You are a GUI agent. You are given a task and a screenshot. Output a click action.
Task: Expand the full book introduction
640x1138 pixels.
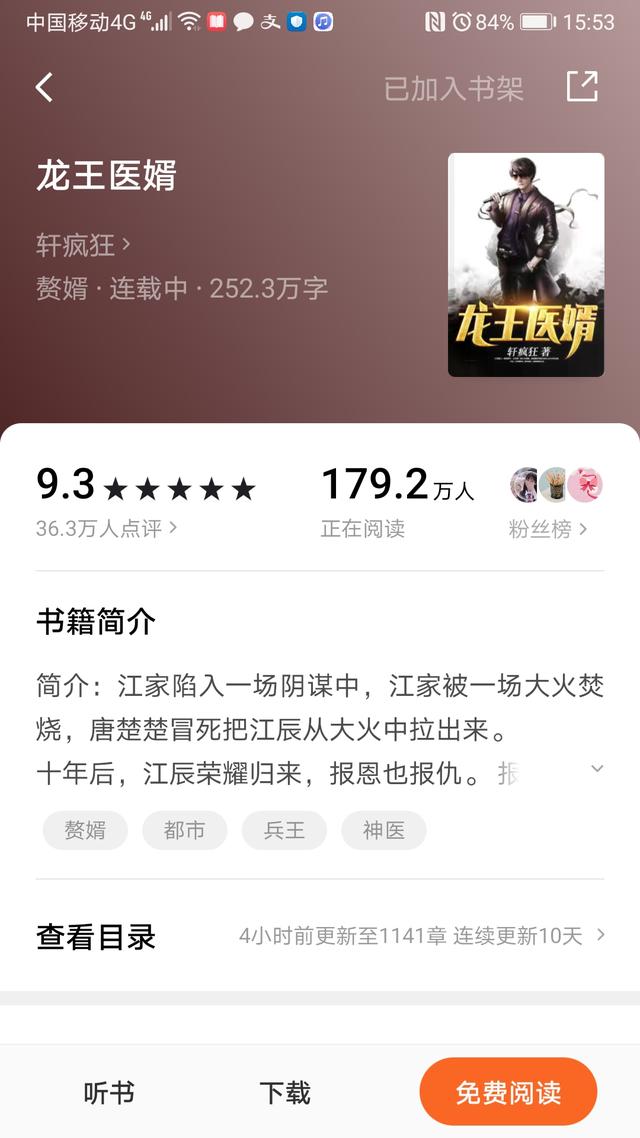tap(597, 768)
